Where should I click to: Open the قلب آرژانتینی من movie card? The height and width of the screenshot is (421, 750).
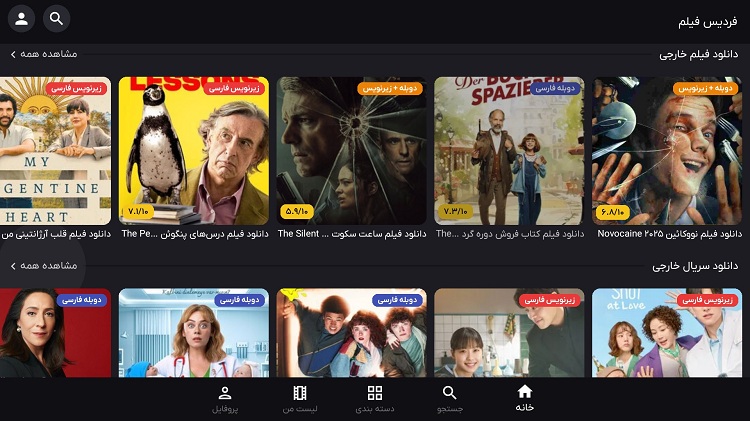[x=55, y=151]
